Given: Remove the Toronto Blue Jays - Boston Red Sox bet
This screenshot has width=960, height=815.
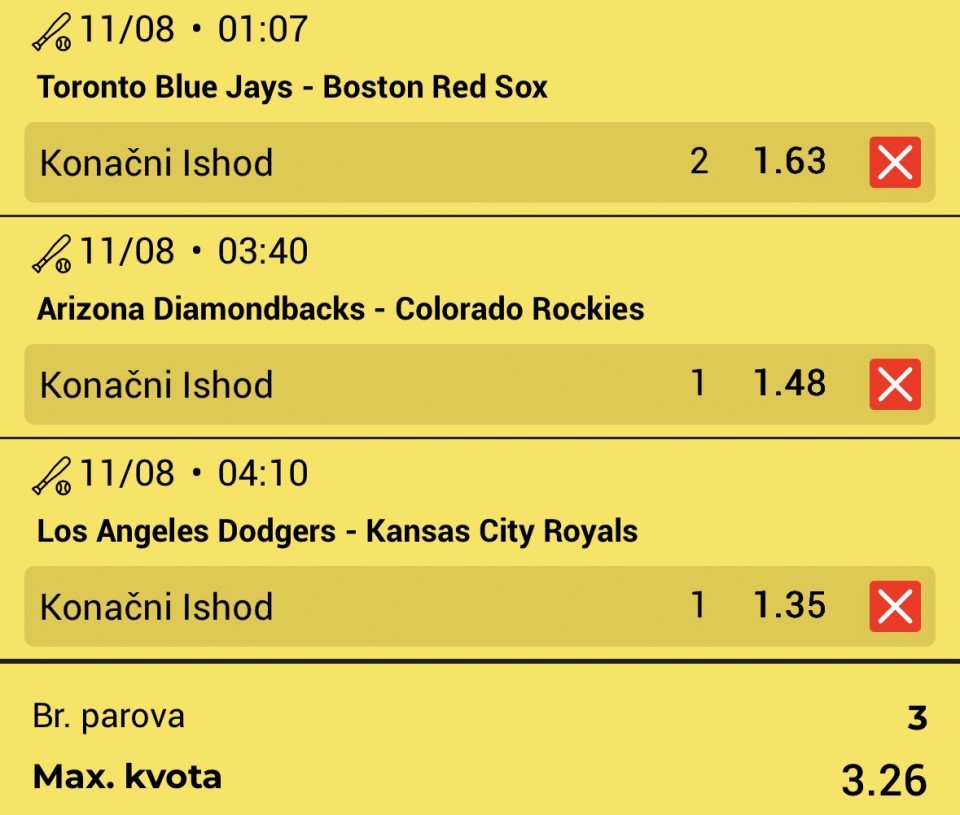Looking at the screenshot, I should 894,162.
